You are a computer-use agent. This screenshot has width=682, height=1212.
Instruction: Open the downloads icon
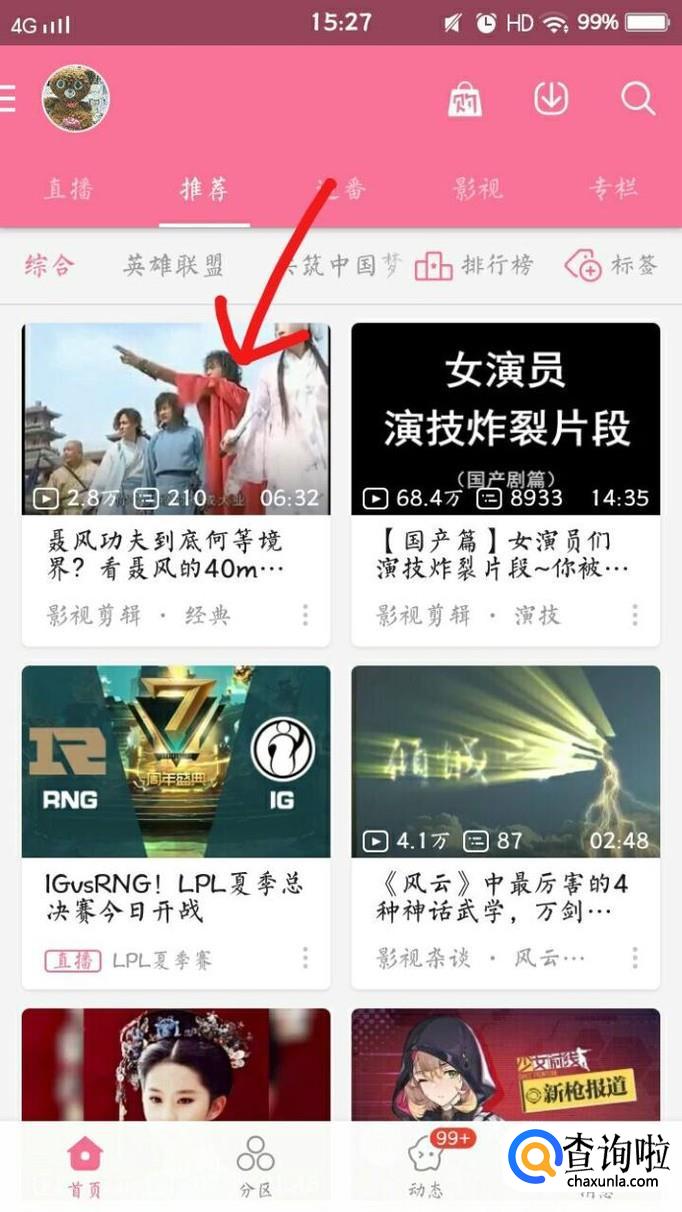pyautogui.click(x=551, y=99)
